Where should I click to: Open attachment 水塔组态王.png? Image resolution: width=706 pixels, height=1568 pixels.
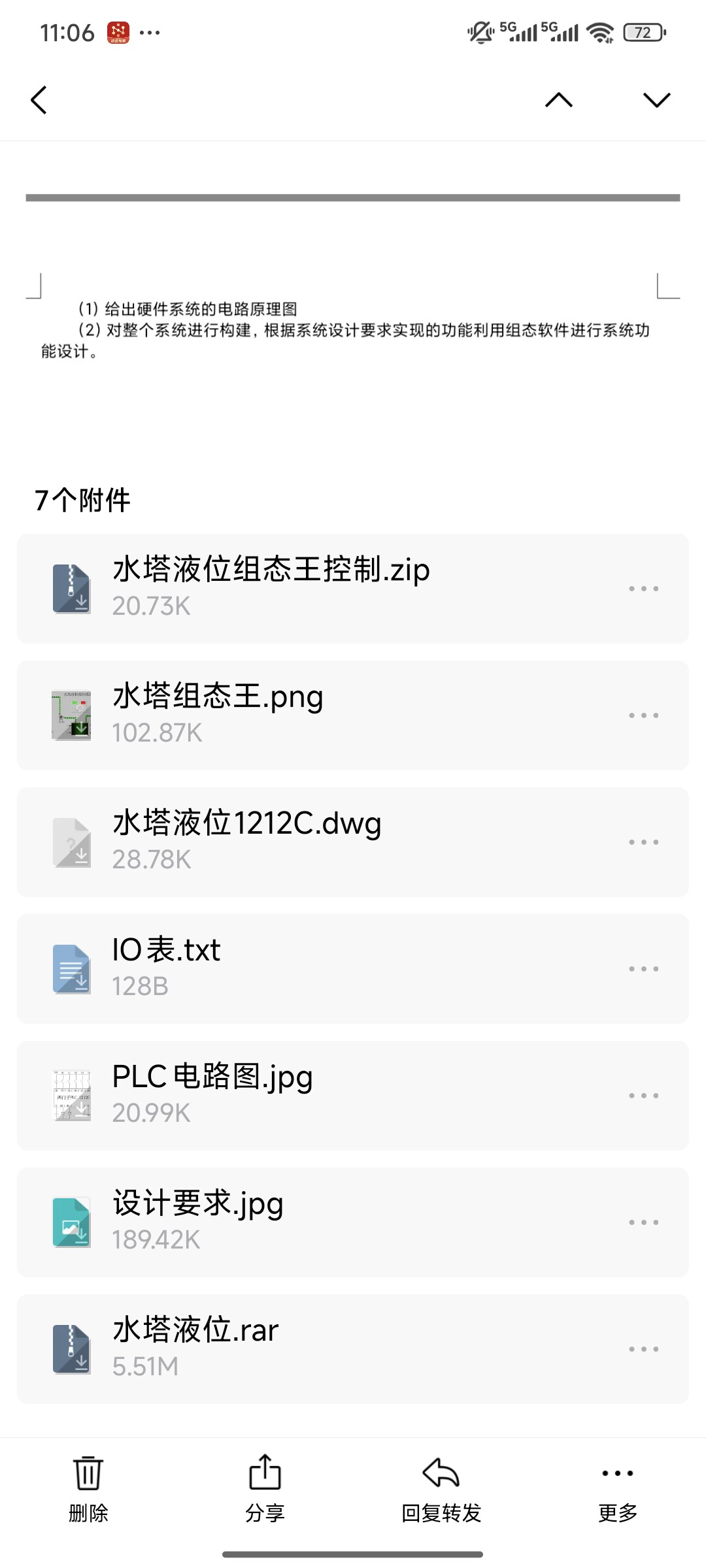[353, 715]
